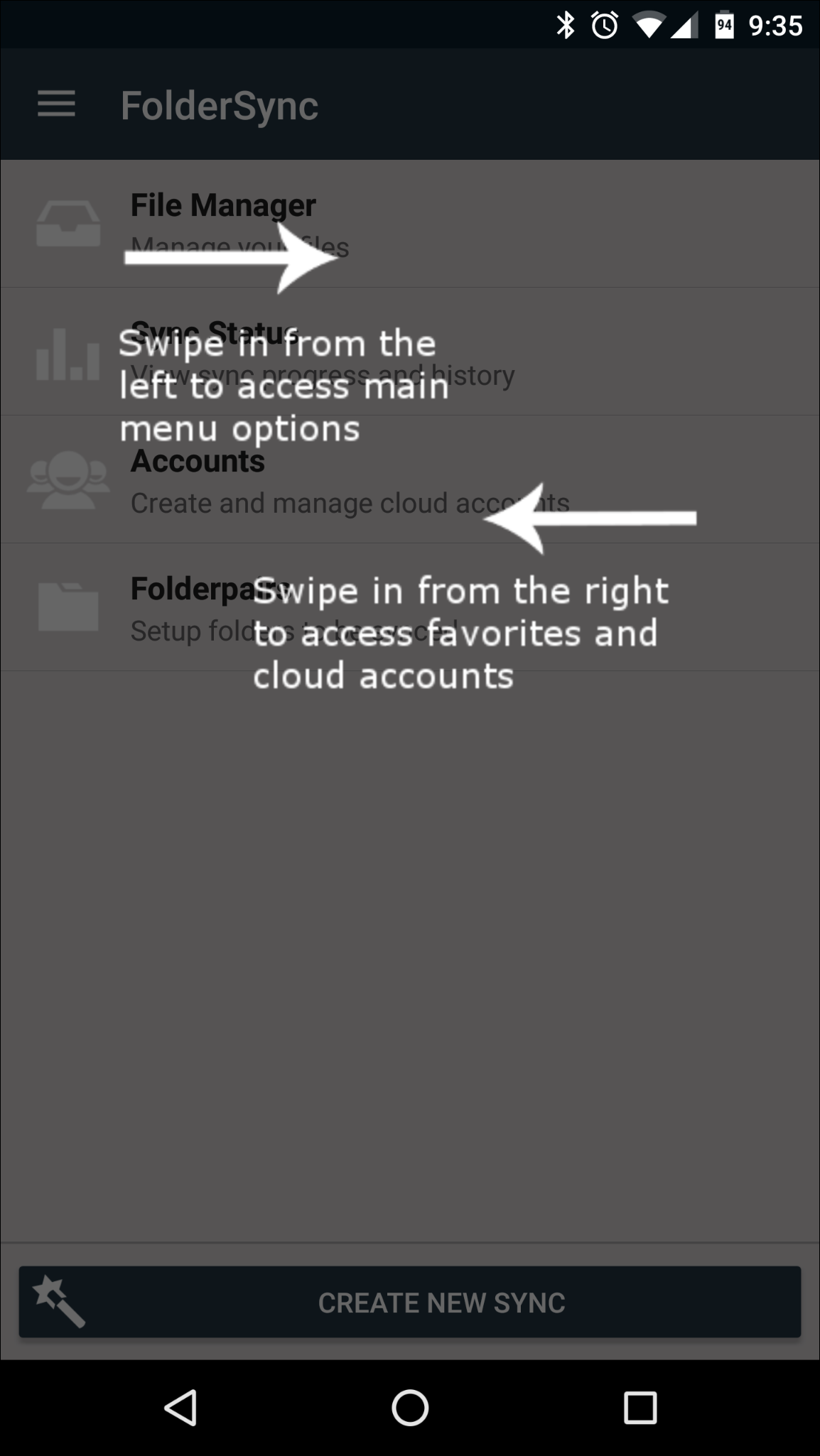820x1456 pixels.
Task: Open Sync Status
Action: [x=409, y=352]
